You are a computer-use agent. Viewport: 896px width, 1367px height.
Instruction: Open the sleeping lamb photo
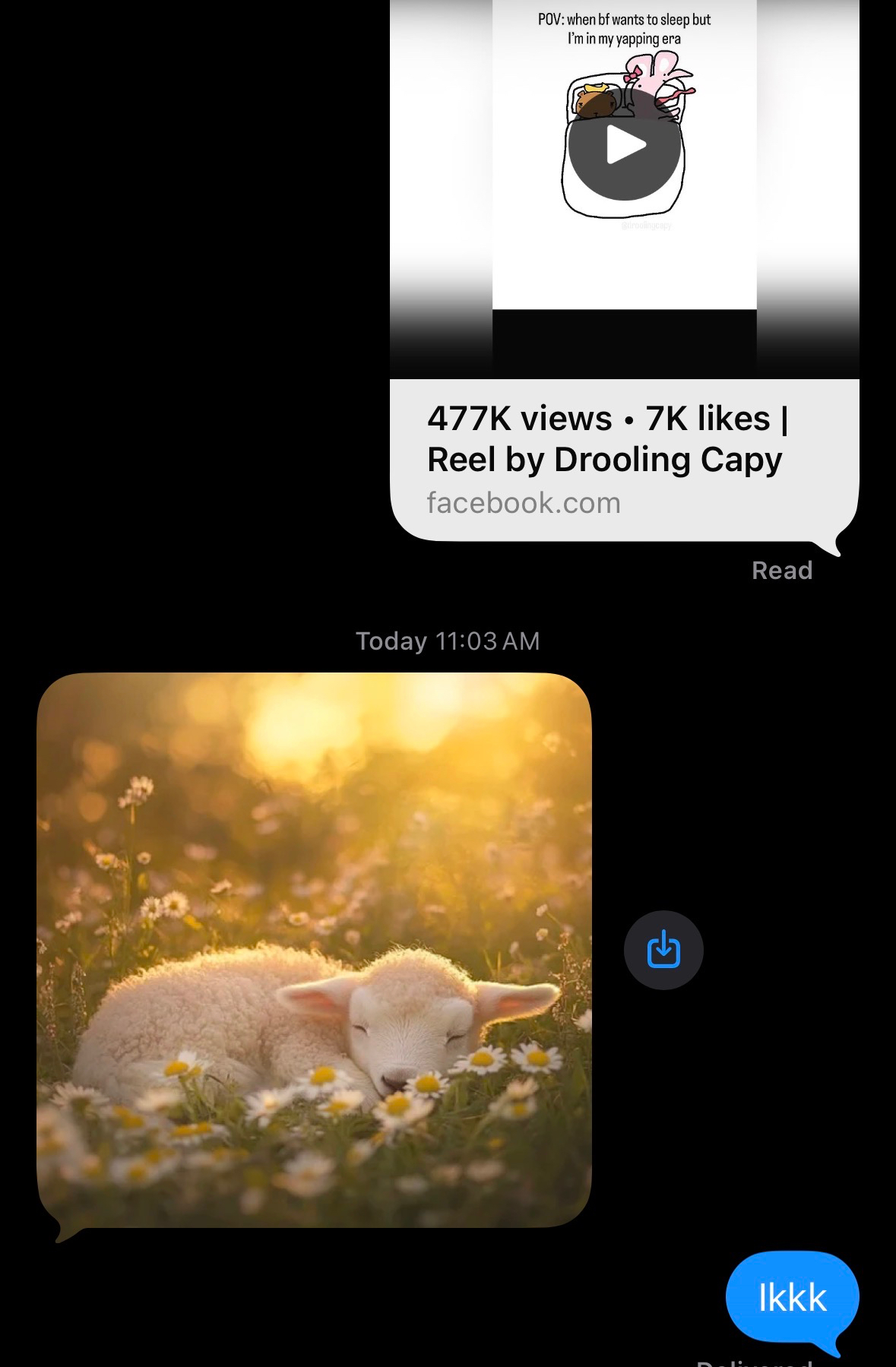314,950
